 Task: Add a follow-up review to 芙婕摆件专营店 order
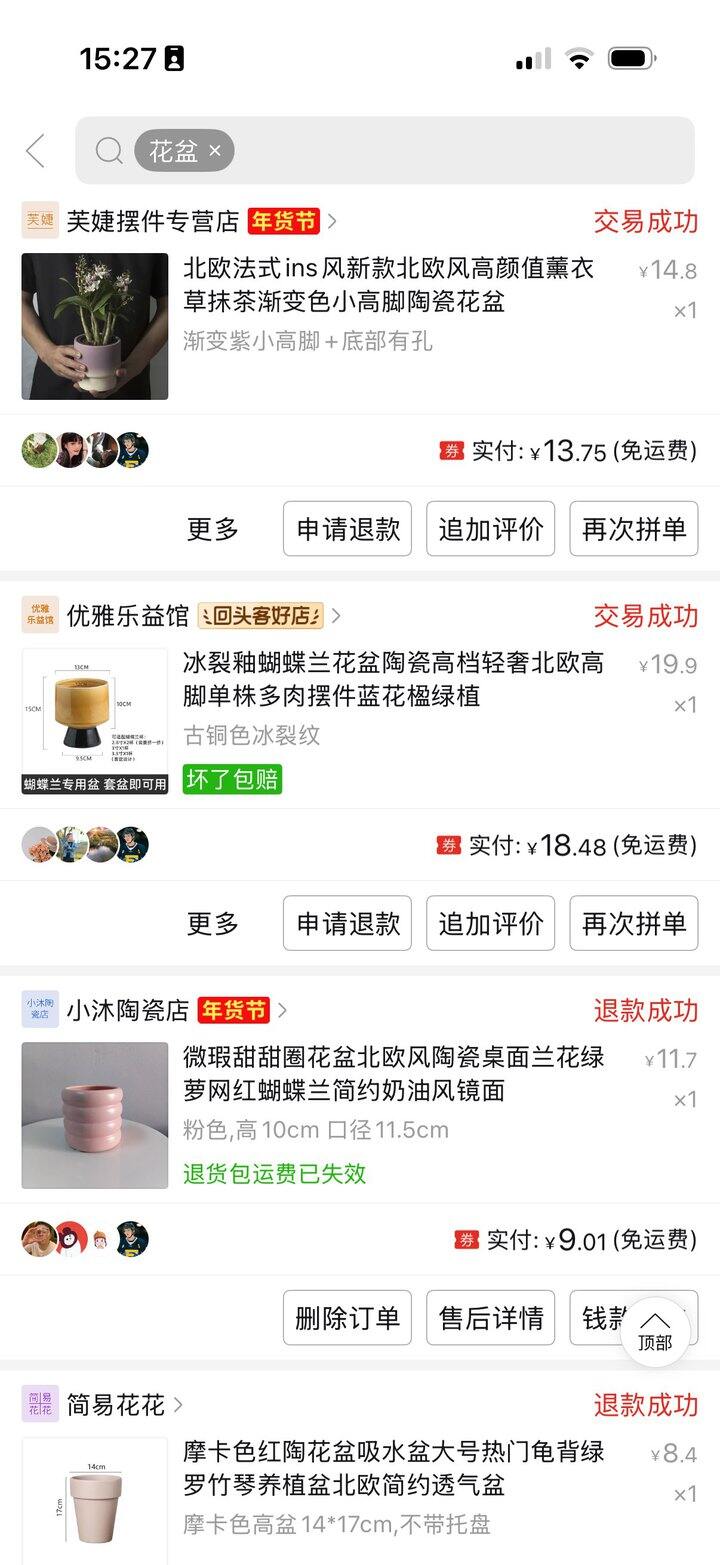(491, 529)
